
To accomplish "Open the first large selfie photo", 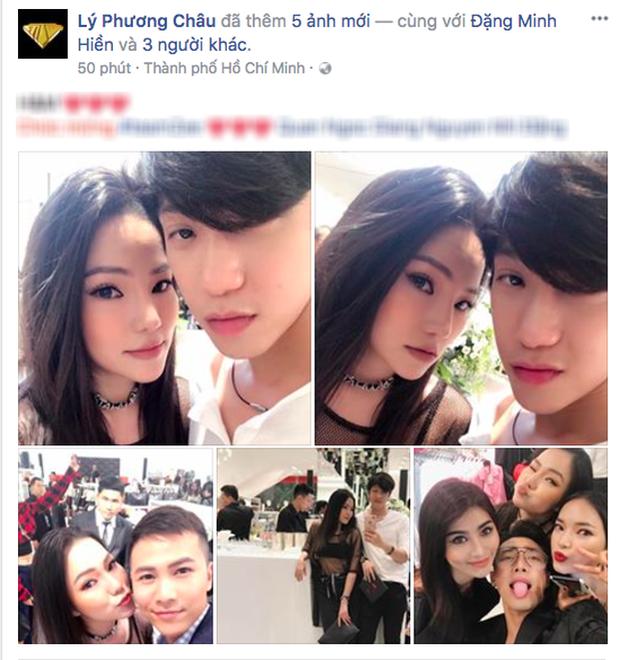I will tap(165, 298).
